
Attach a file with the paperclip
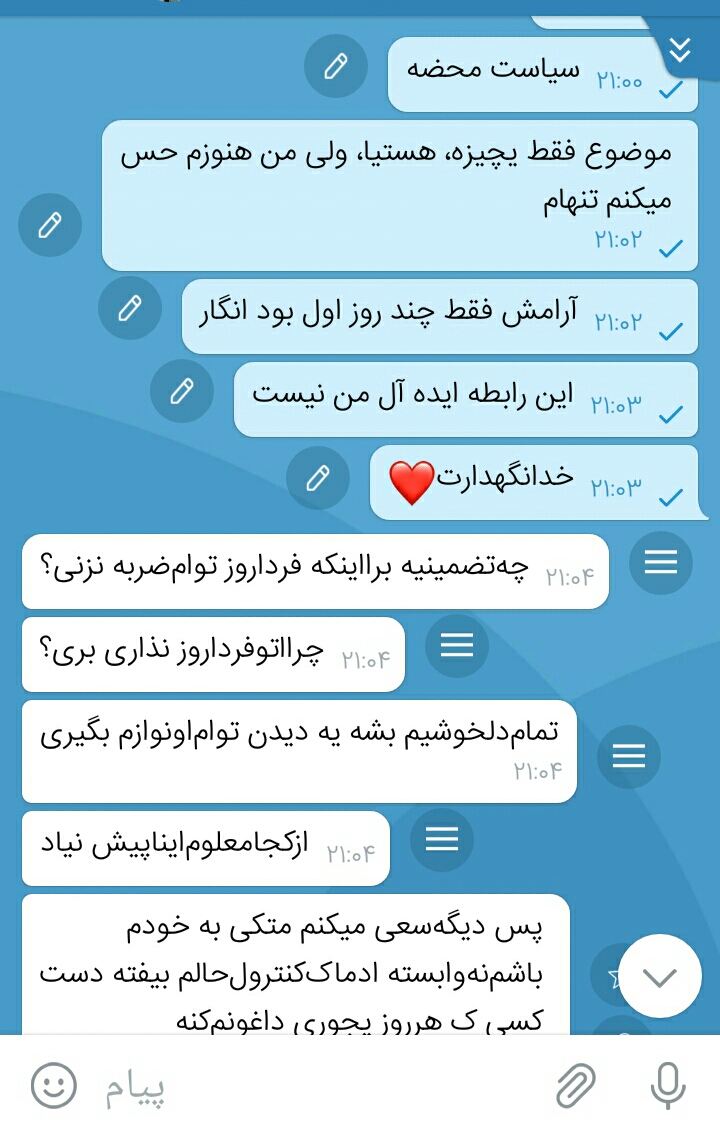(x=576, y=1086)
